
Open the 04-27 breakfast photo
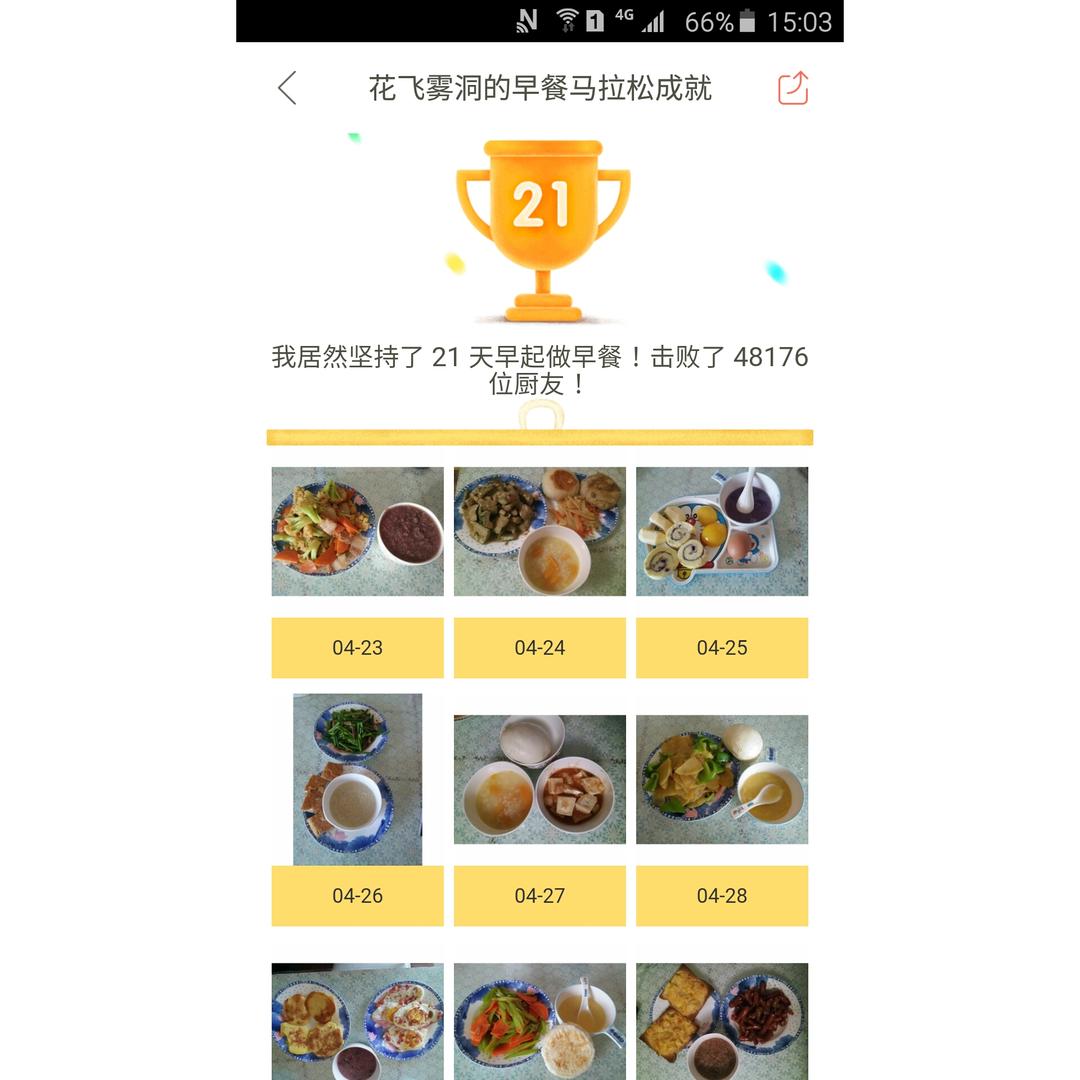point(539,779)
